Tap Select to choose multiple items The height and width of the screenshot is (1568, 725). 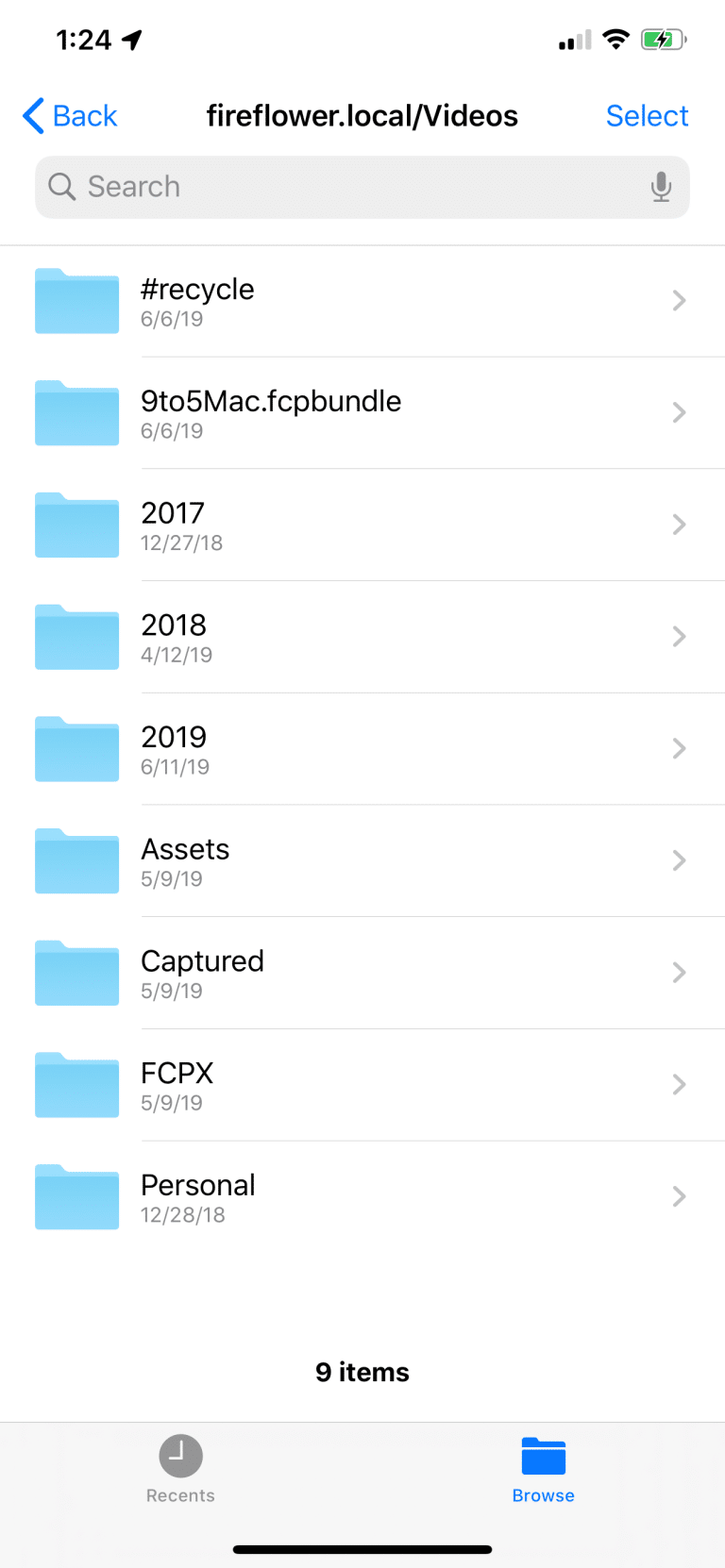coord(647,116)
